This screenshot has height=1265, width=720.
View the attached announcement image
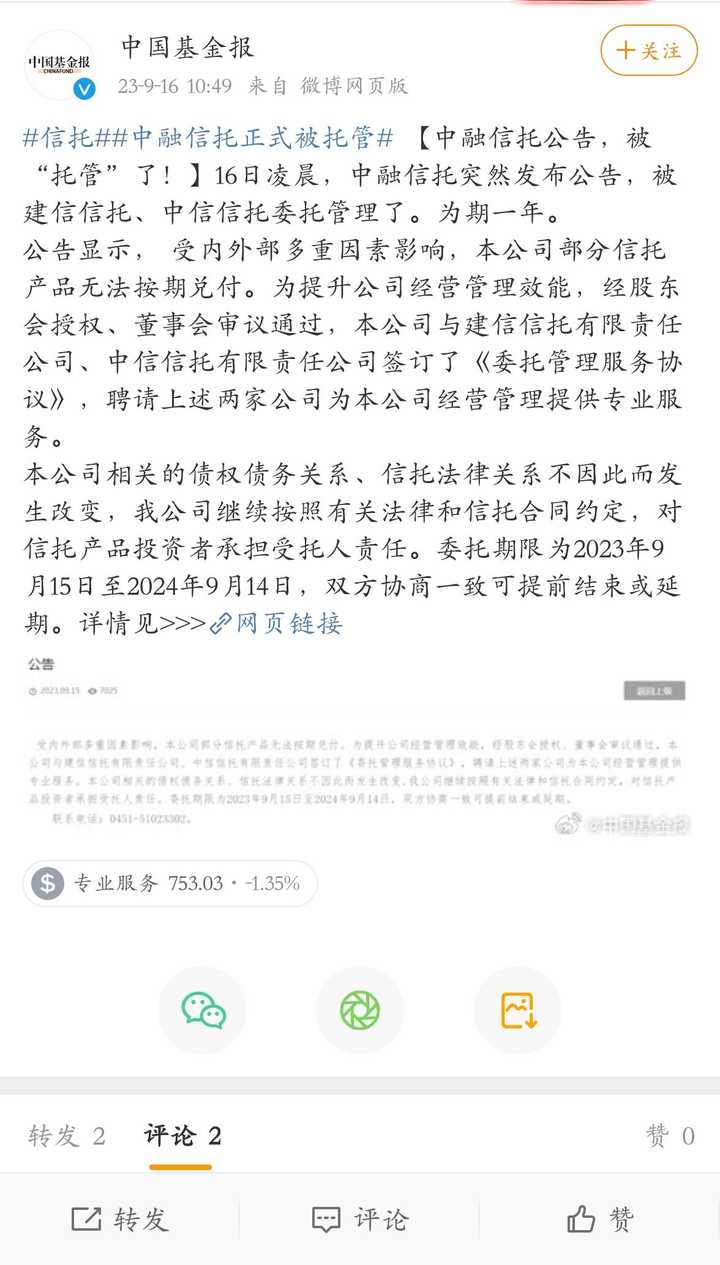[357, 742]
